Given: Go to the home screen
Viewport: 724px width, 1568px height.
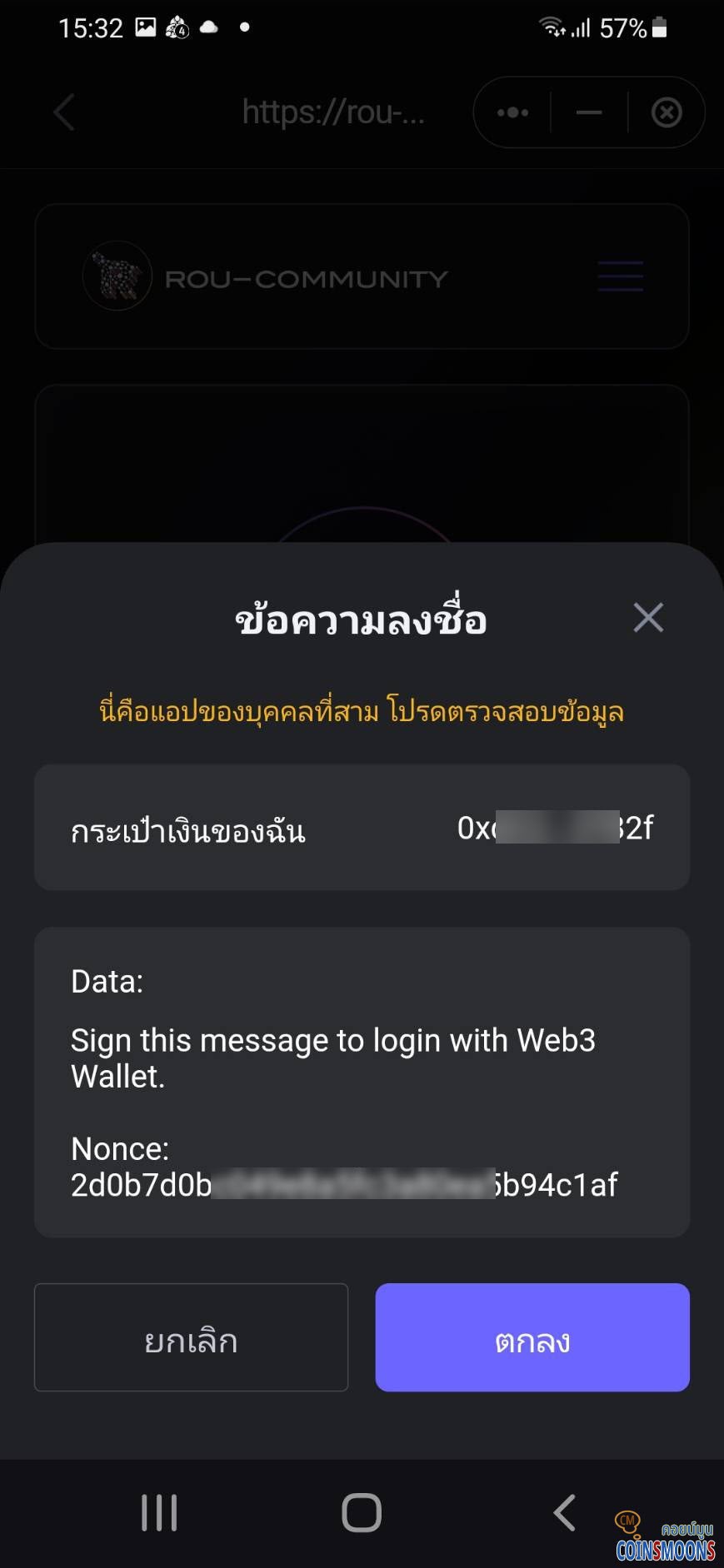Looking at the screenshot, I should (x=362, y=1512).
